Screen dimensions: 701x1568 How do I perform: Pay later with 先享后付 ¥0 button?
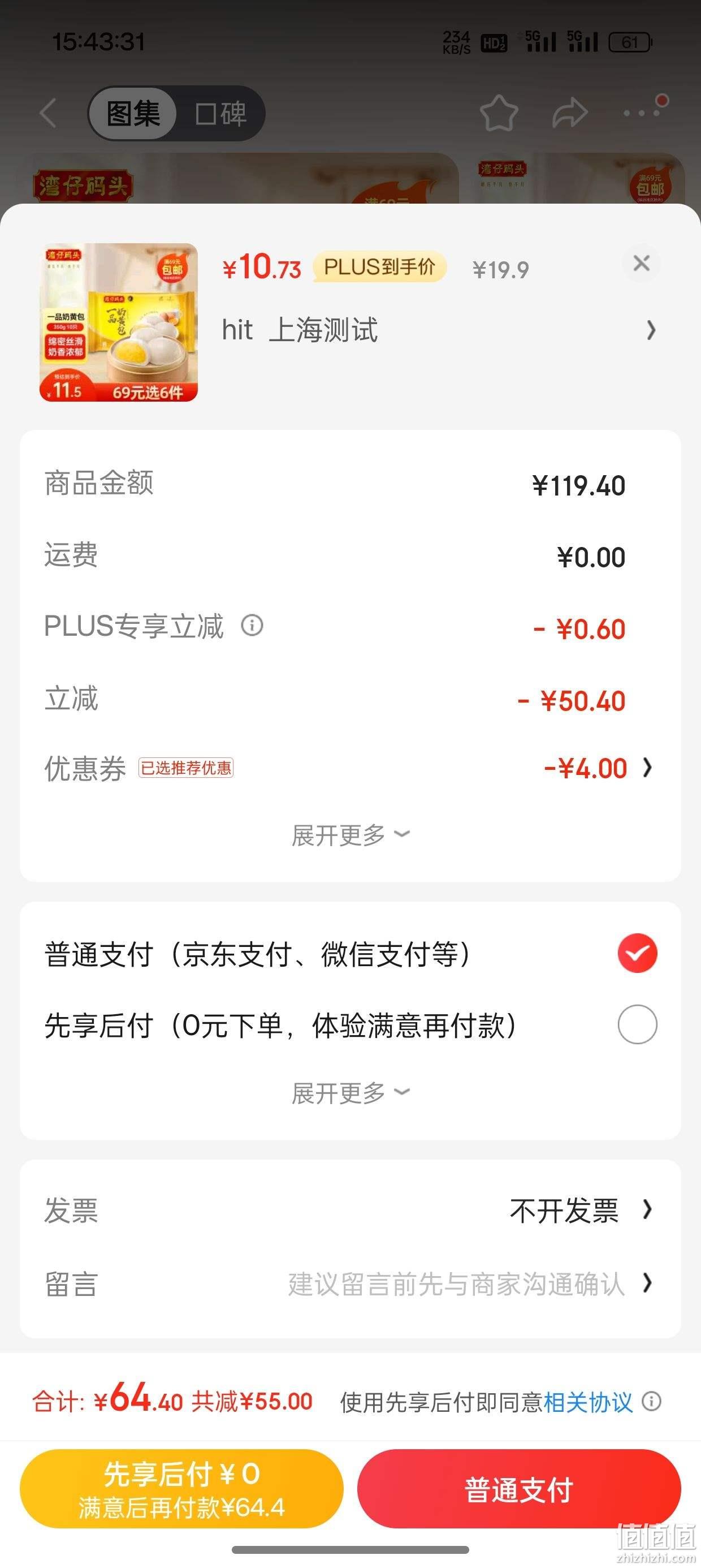coord(181,1488)
